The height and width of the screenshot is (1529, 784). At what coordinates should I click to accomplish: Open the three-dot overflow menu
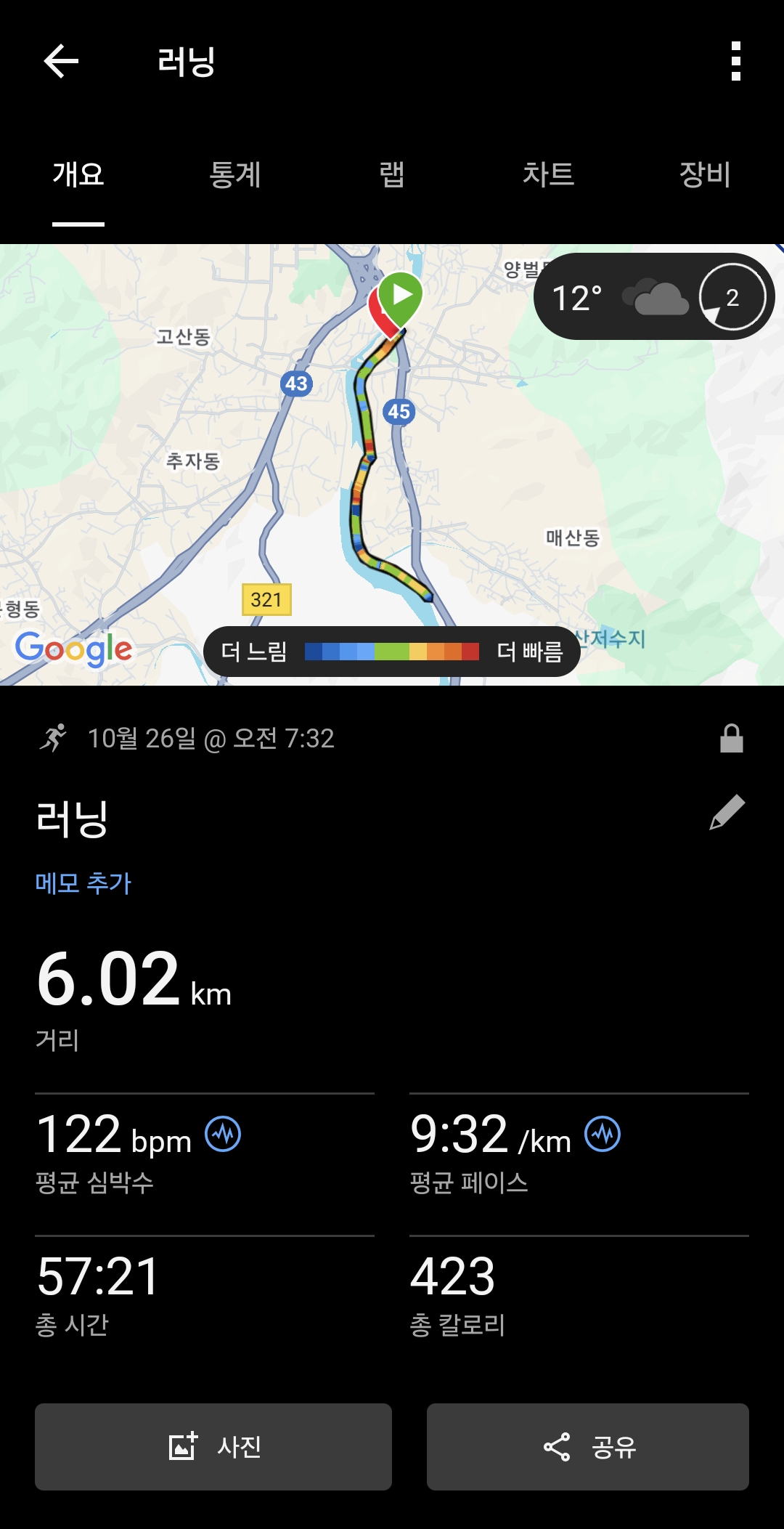click(738, 61)
